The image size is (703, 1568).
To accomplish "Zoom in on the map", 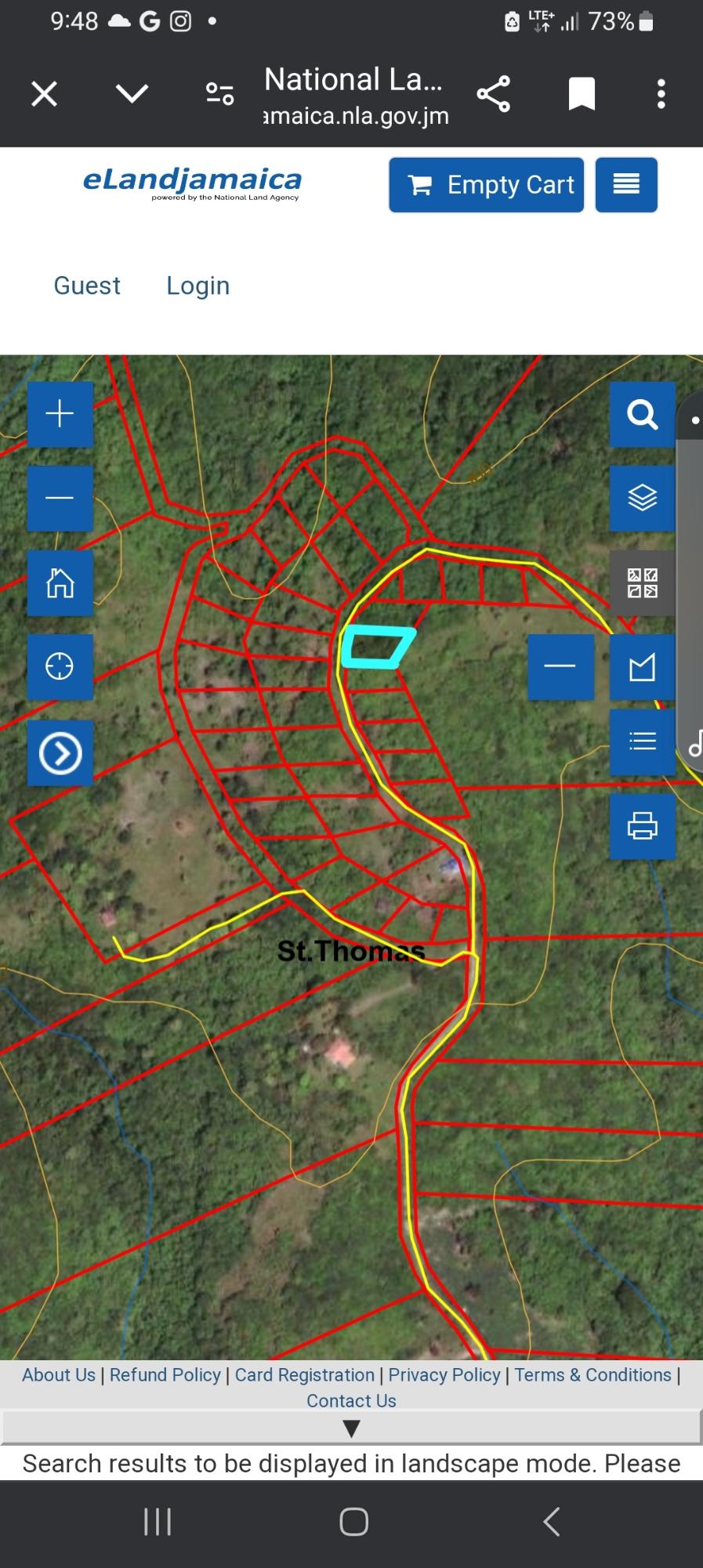I will pyautogui.click(x=60, y=414).
